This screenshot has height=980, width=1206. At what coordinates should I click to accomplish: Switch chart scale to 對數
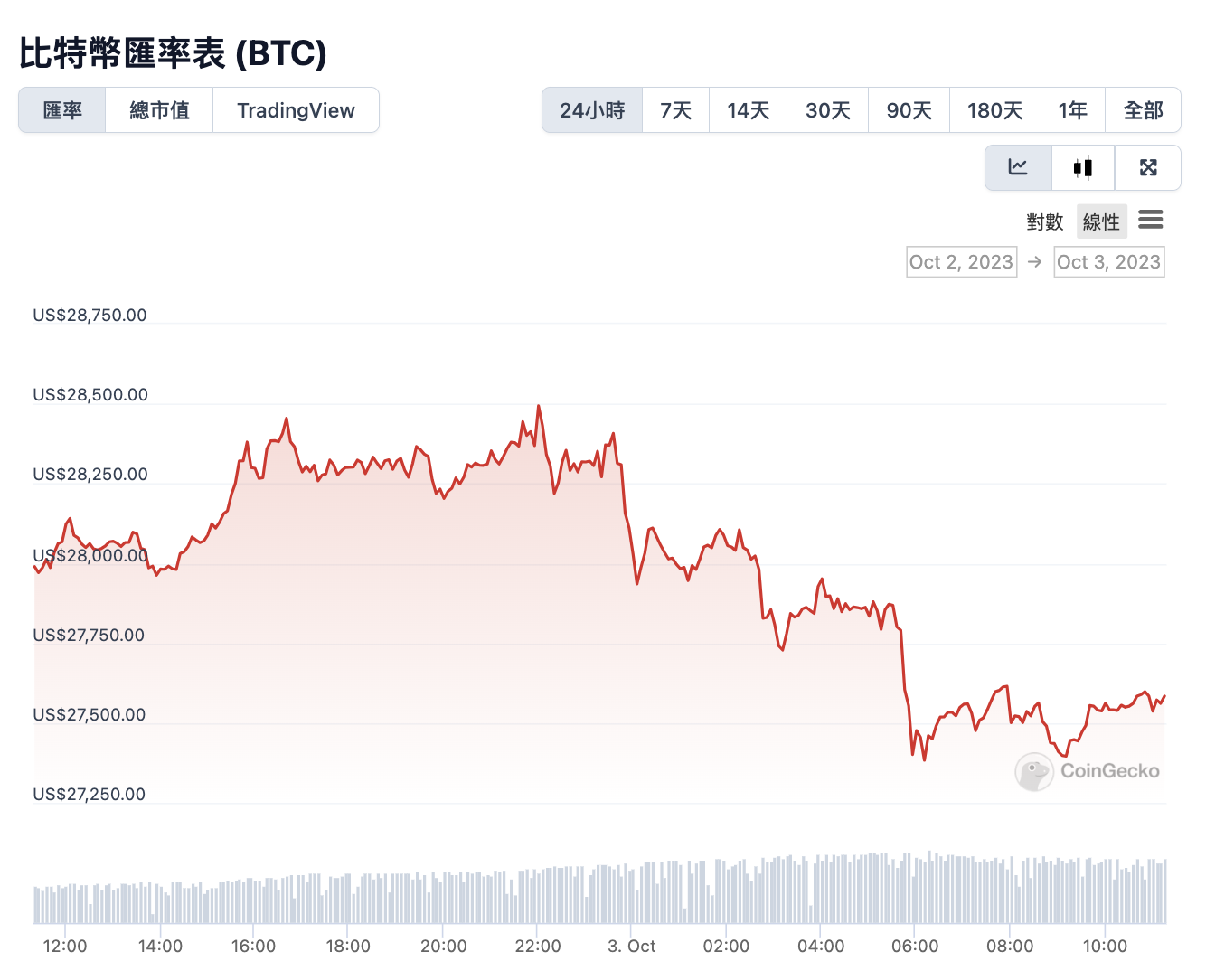click(x=1044, y=221)
